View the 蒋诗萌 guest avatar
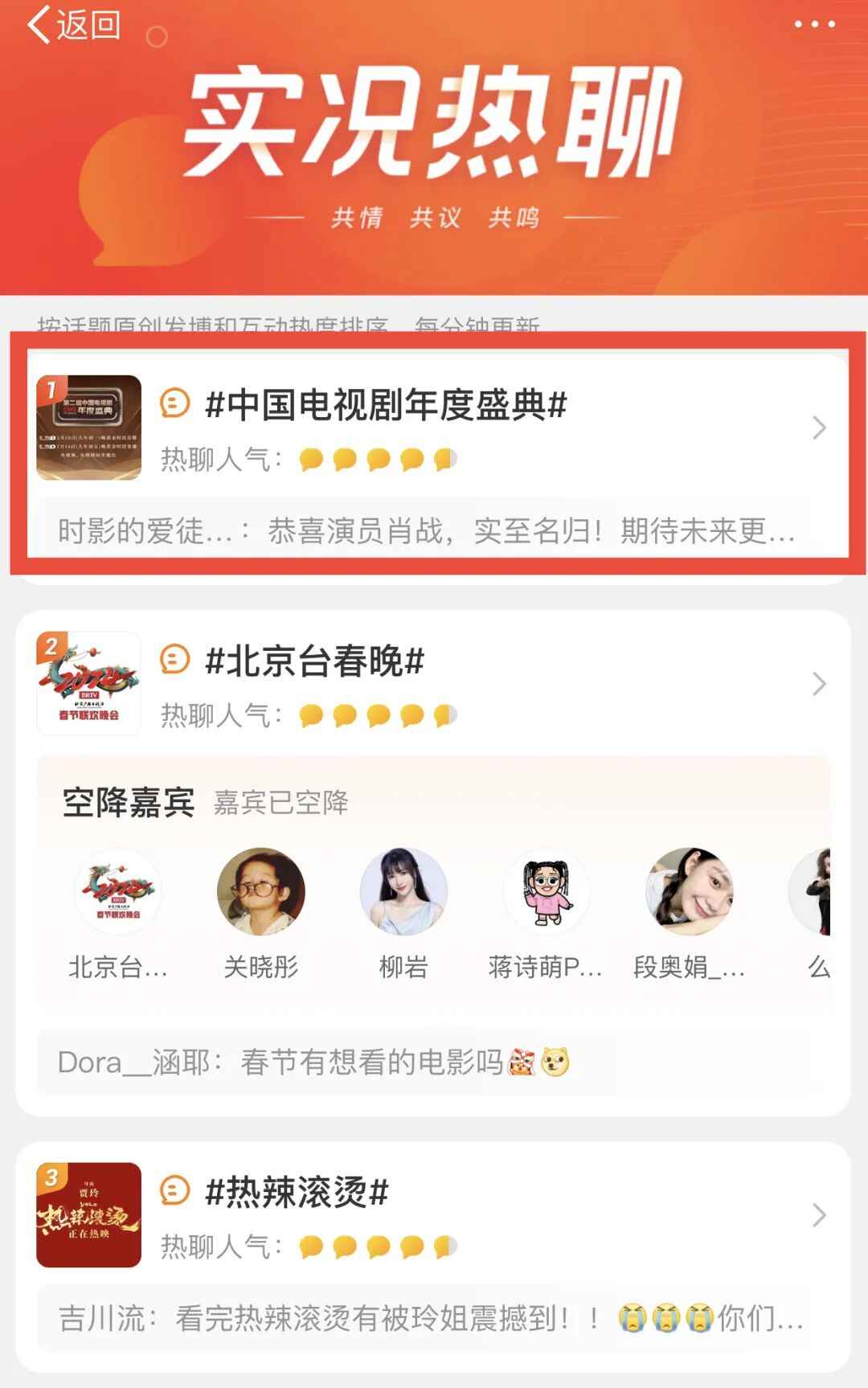868x1388 pixels. point(547,892)
